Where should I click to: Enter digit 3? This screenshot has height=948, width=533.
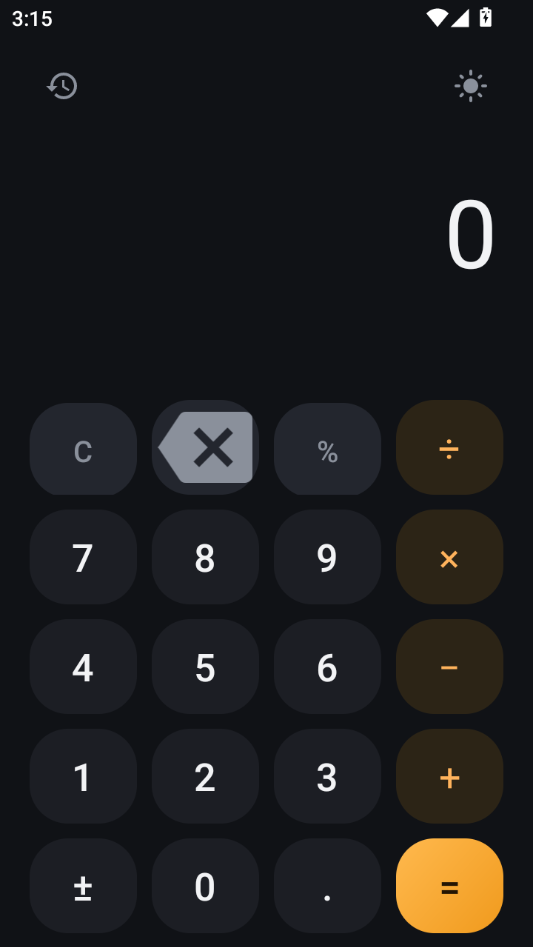point(327,776)
